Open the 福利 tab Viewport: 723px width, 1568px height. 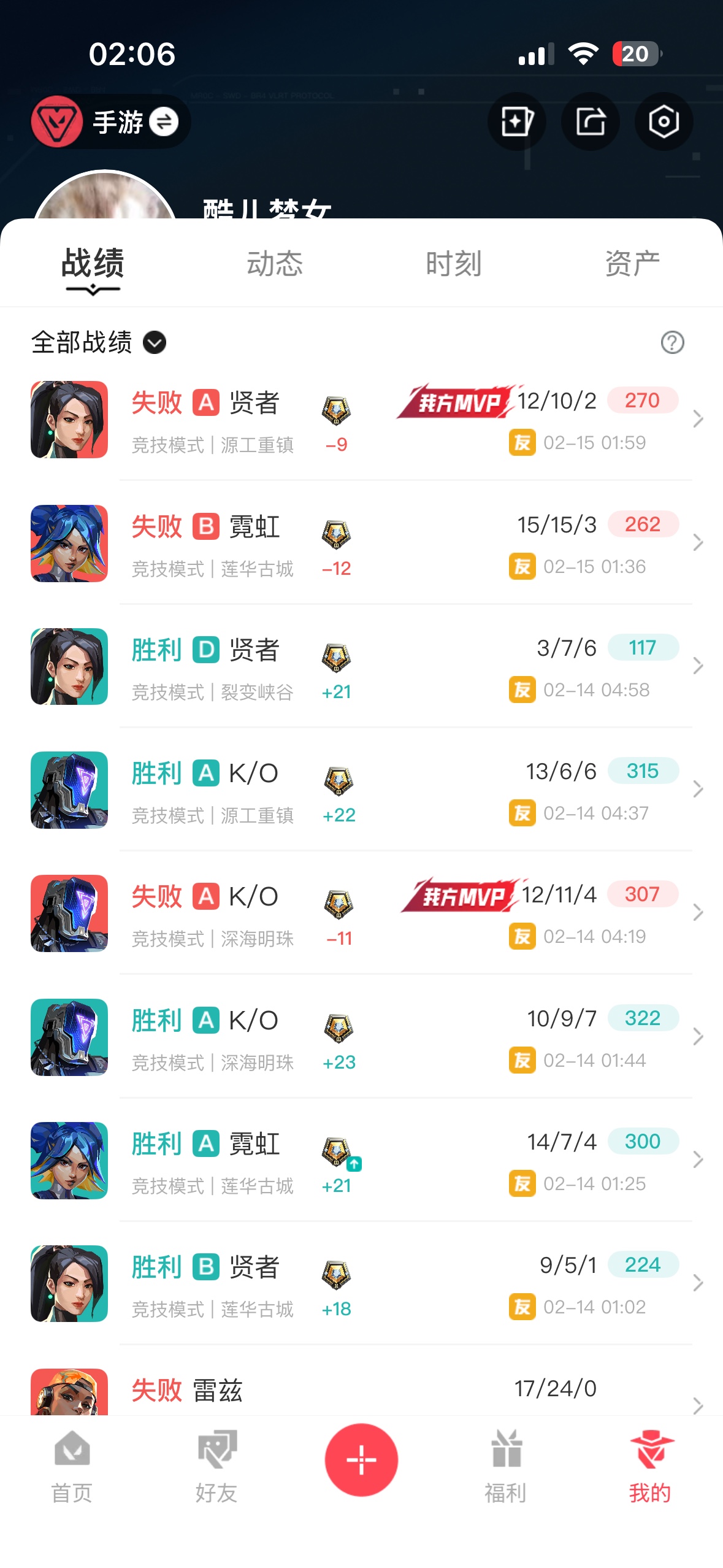(x=506, y=1466)
